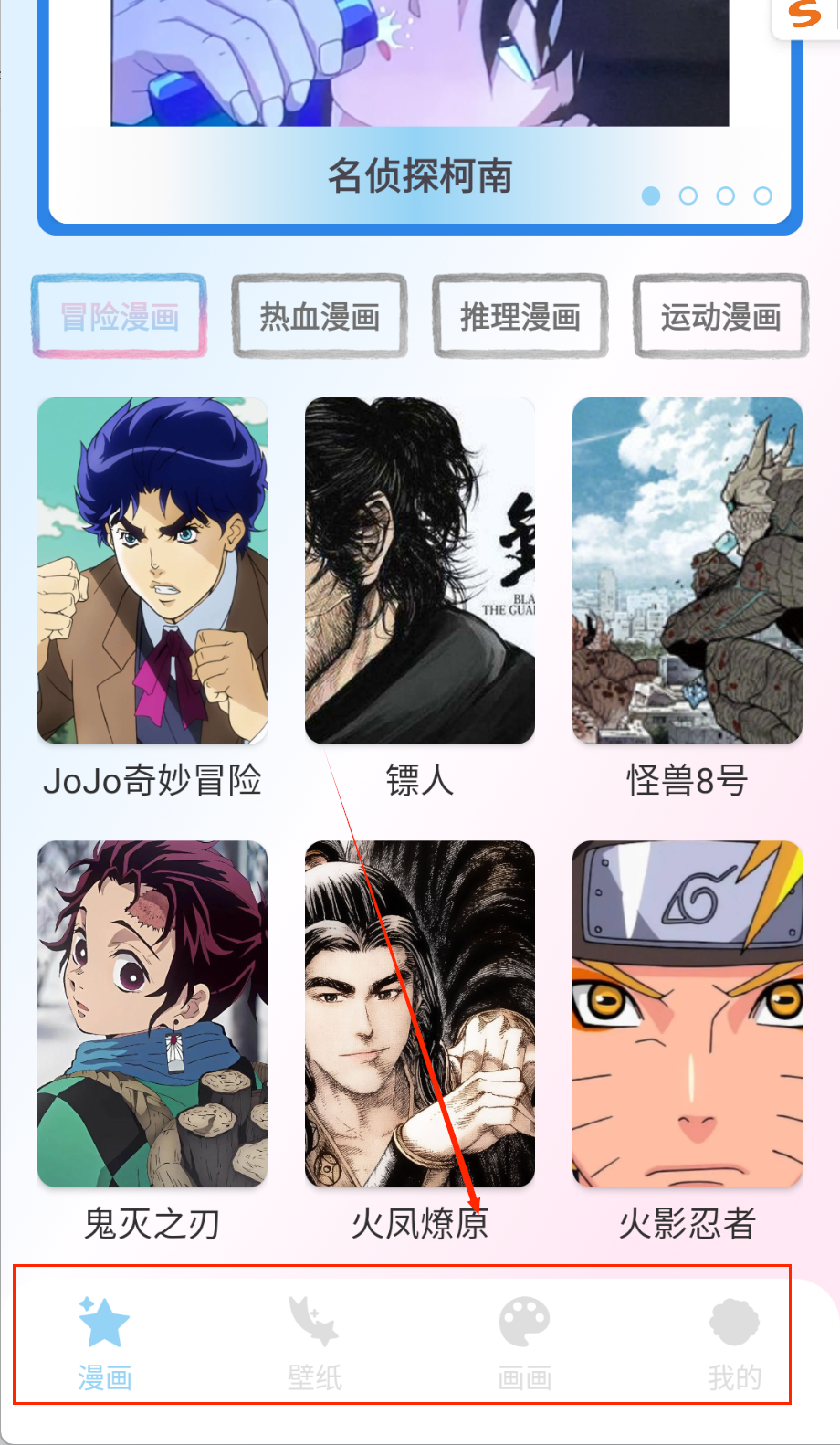
Task: Open the 镖人 comic cover
Action: 420,570
